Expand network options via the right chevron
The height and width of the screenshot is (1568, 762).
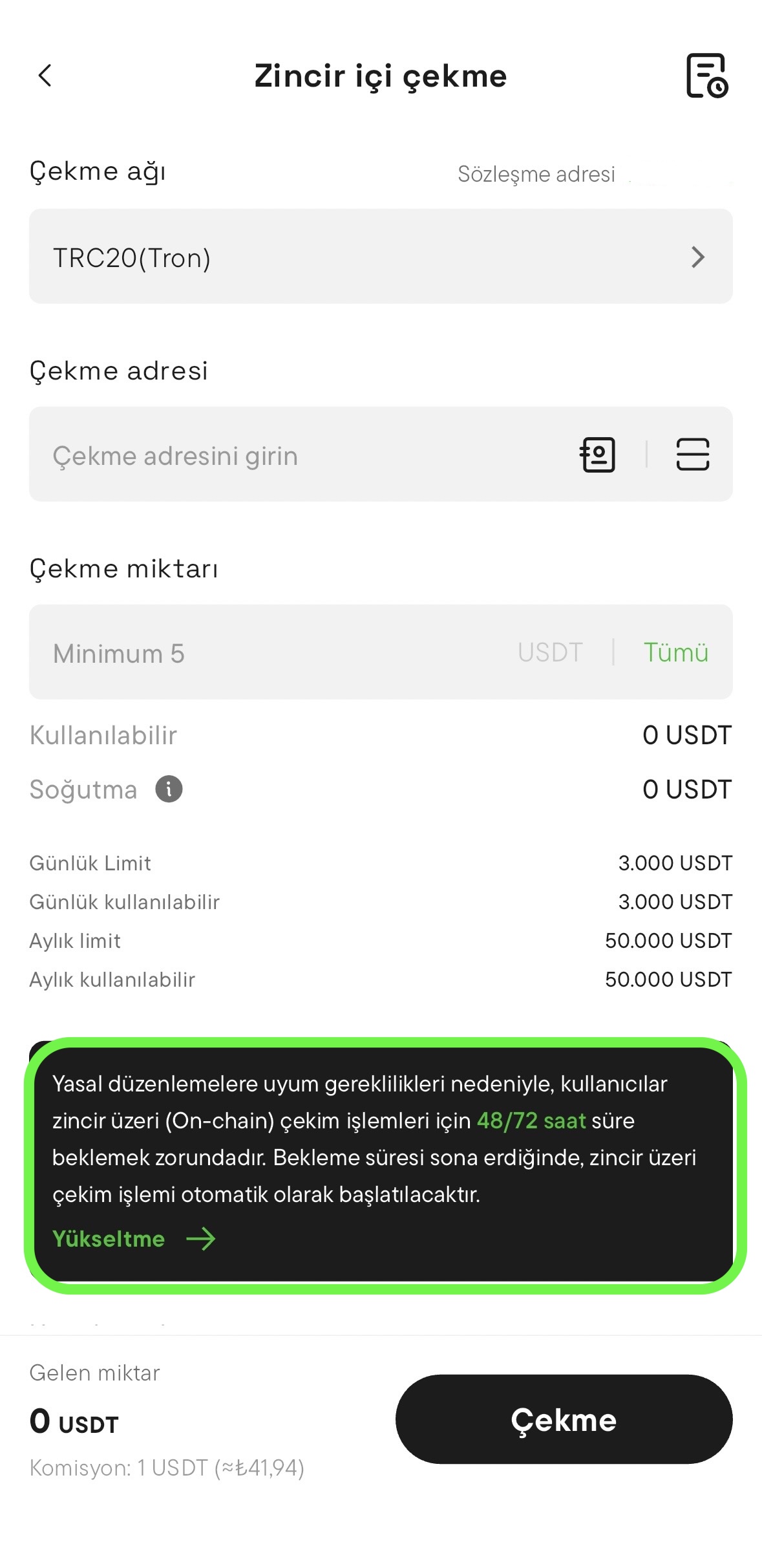(x=699, y=257)
